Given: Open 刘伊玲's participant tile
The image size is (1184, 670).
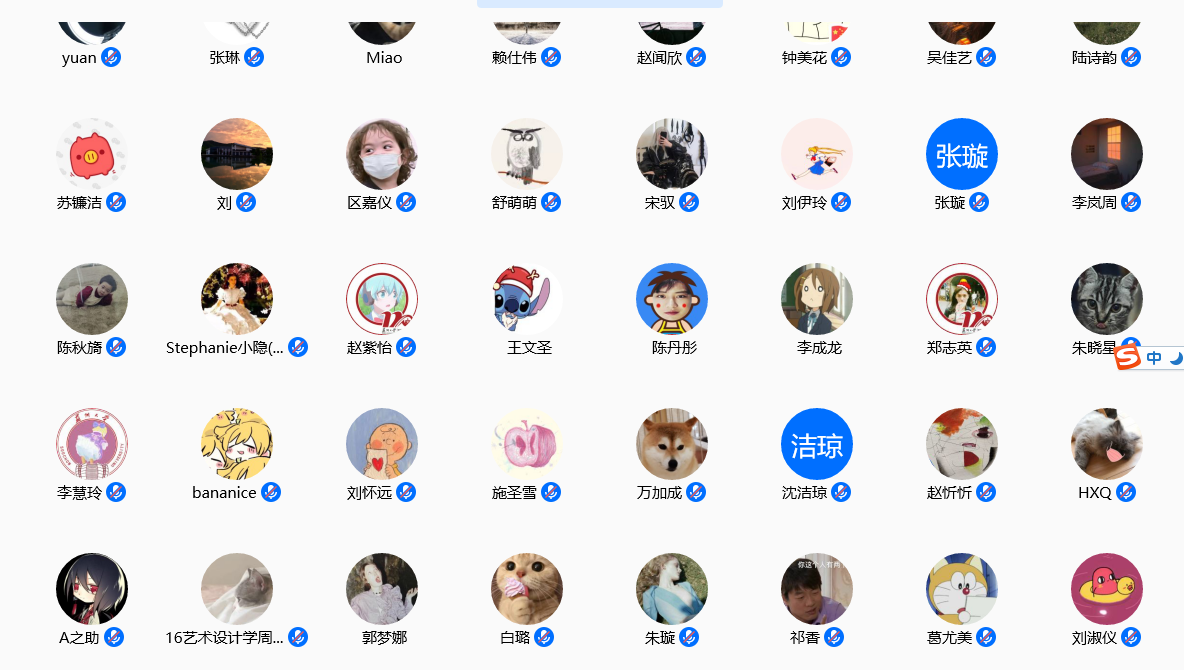Looking at the screenshot, I should 817,155.
